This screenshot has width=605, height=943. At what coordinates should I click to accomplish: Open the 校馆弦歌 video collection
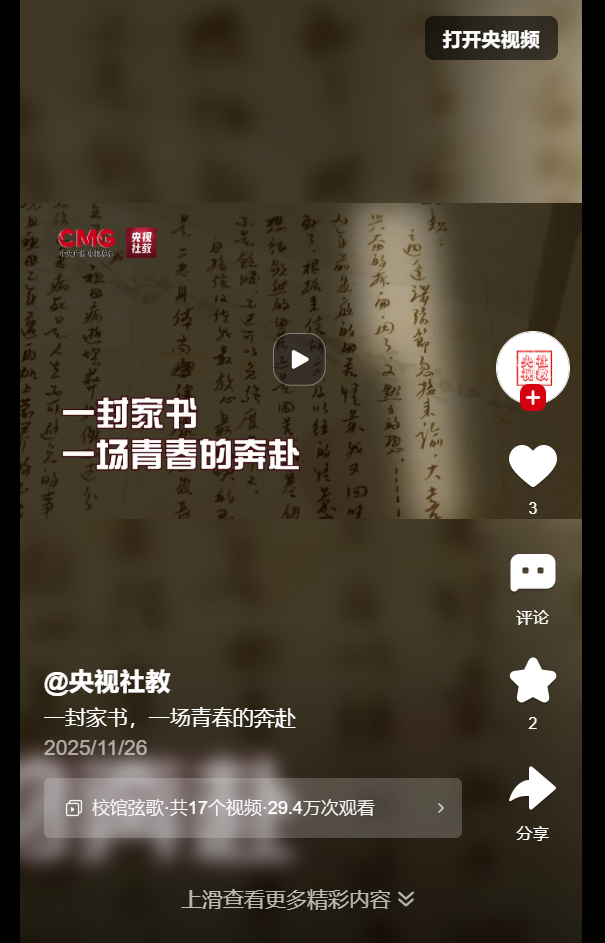pos(253,808)
